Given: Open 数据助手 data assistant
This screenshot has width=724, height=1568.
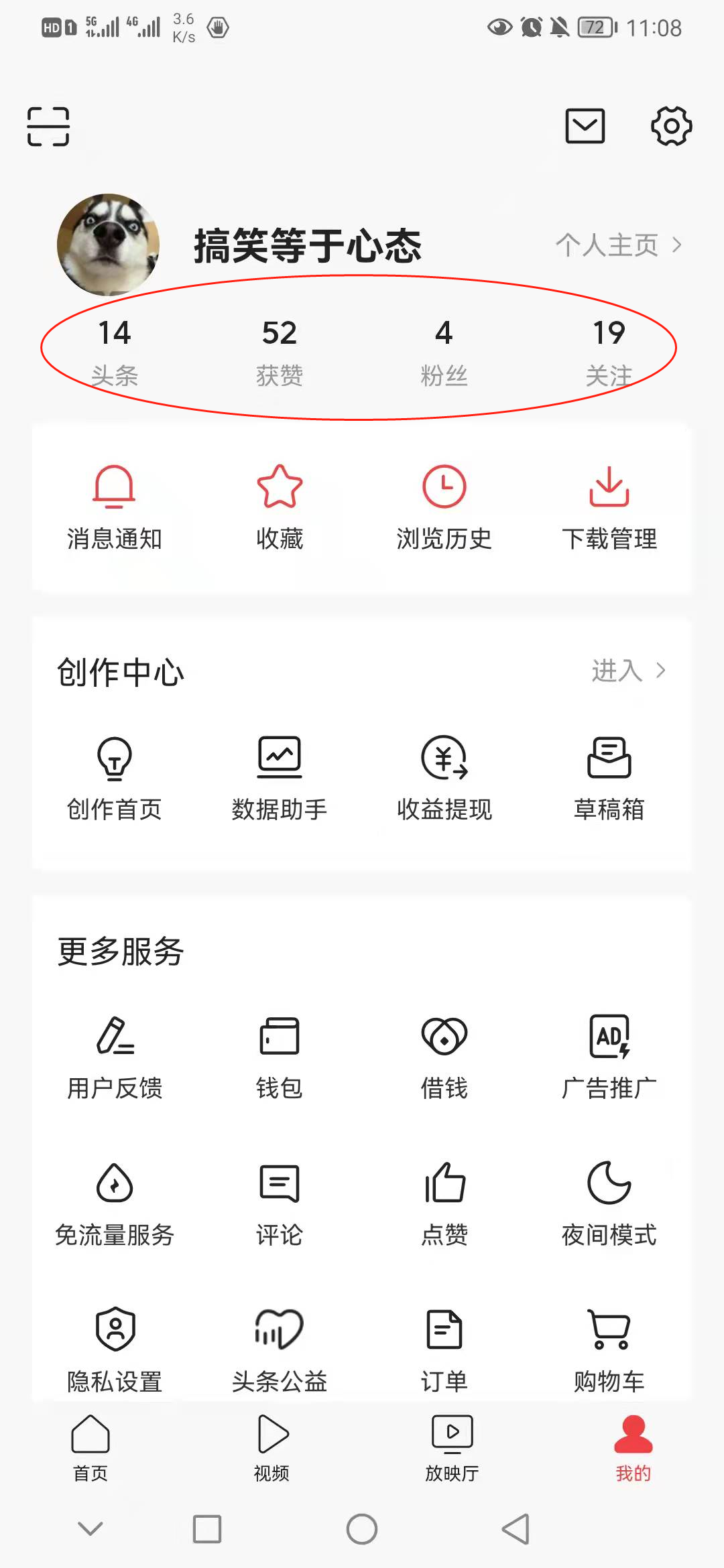Looking at the screenshot, I should click(279, 777).
